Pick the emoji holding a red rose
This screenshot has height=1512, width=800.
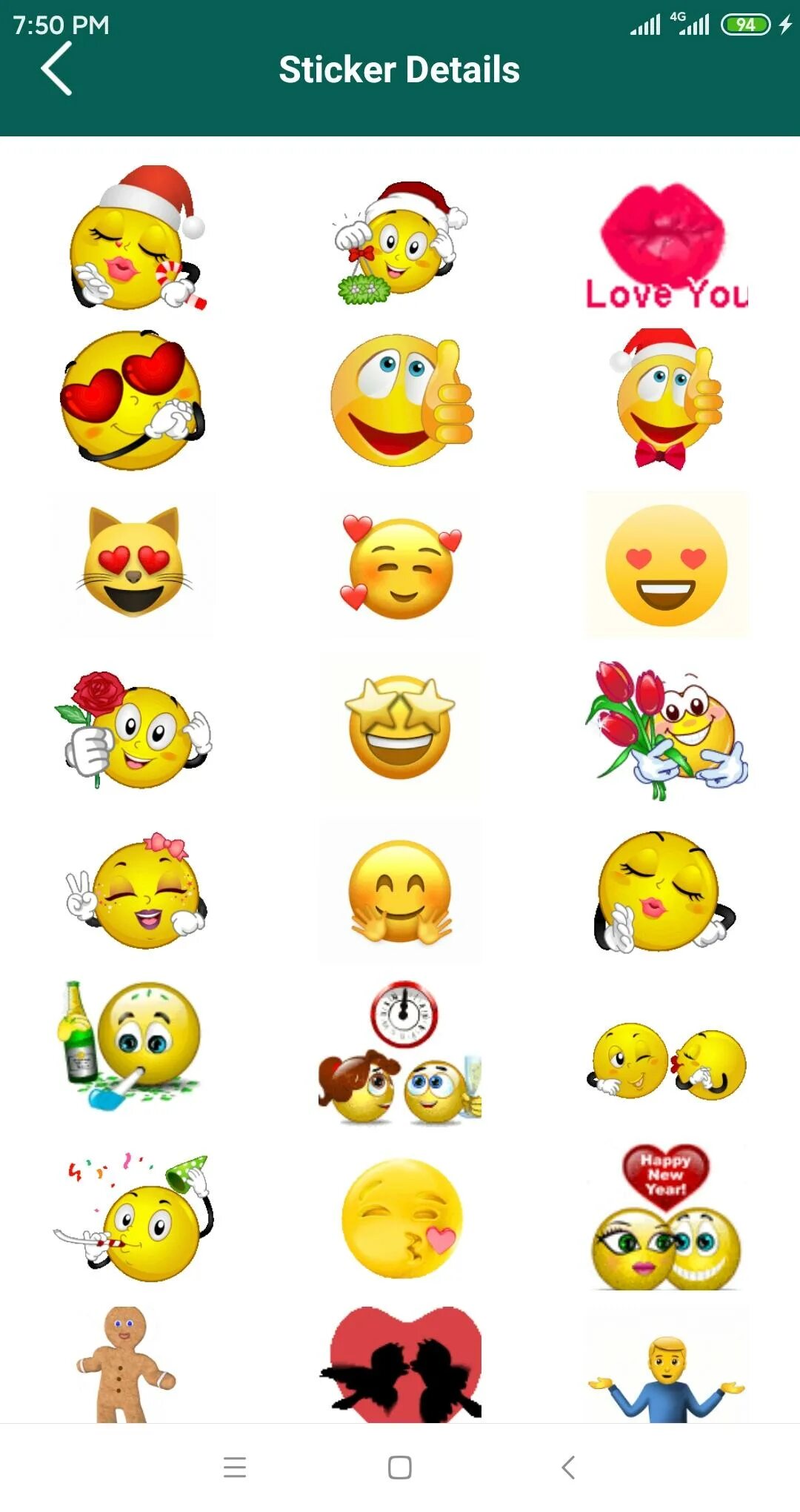pyautogui.click(x=134, y=730)
